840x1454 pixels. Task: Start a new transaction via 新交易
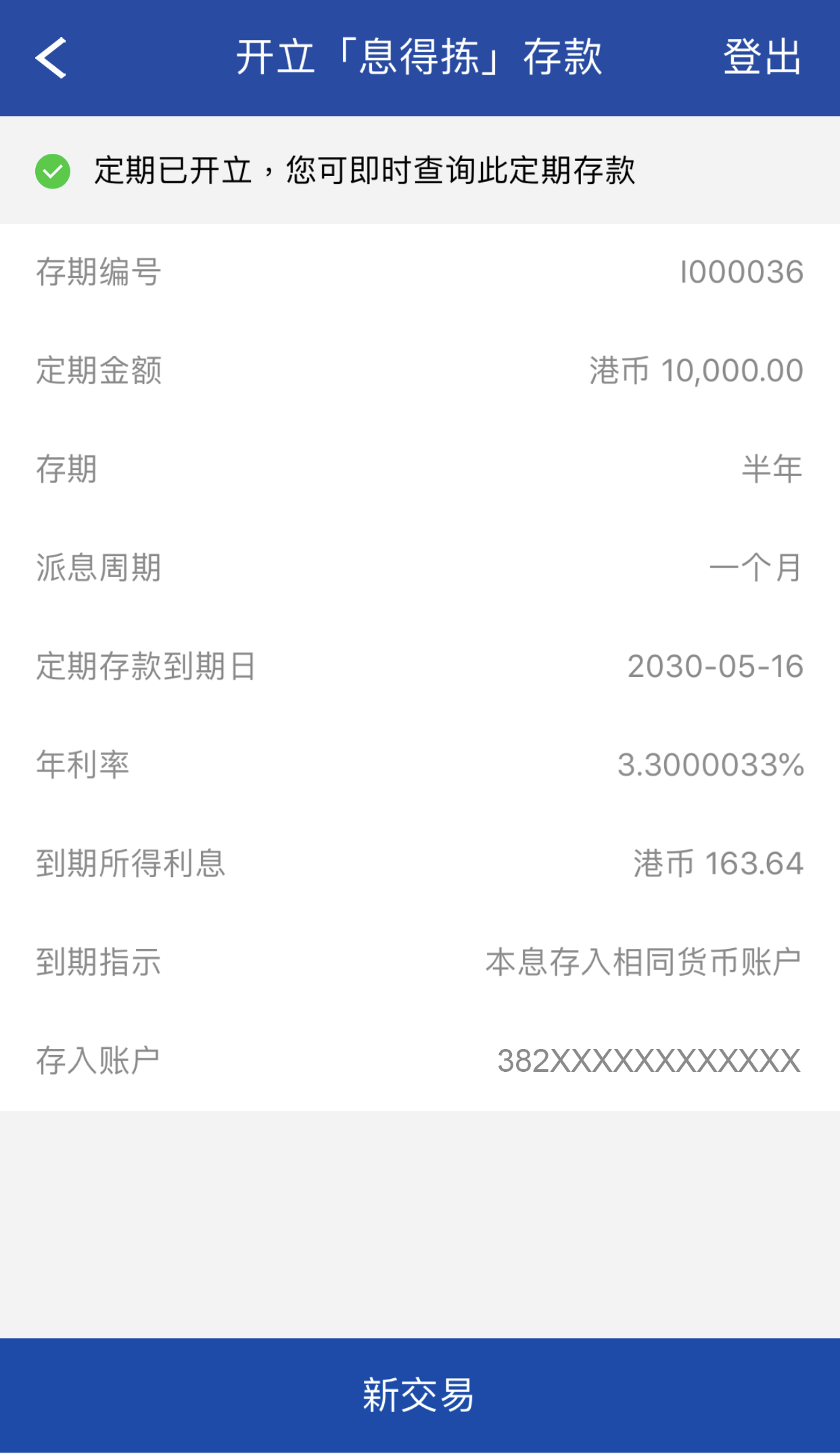pos(419,1396)
